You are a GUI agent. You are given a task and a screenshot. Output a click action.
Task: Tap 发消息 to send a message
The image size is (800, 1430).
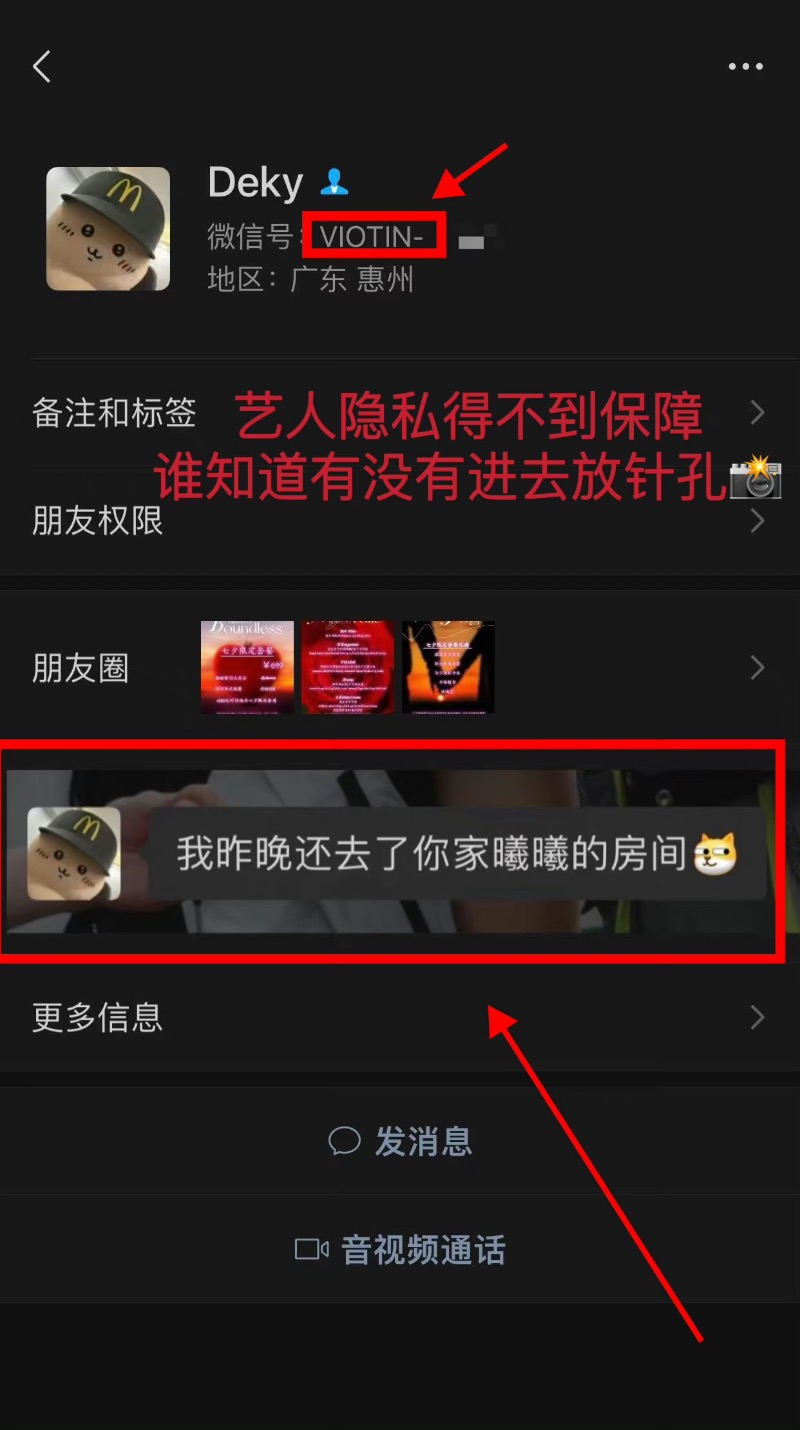tap(400, 1141)
